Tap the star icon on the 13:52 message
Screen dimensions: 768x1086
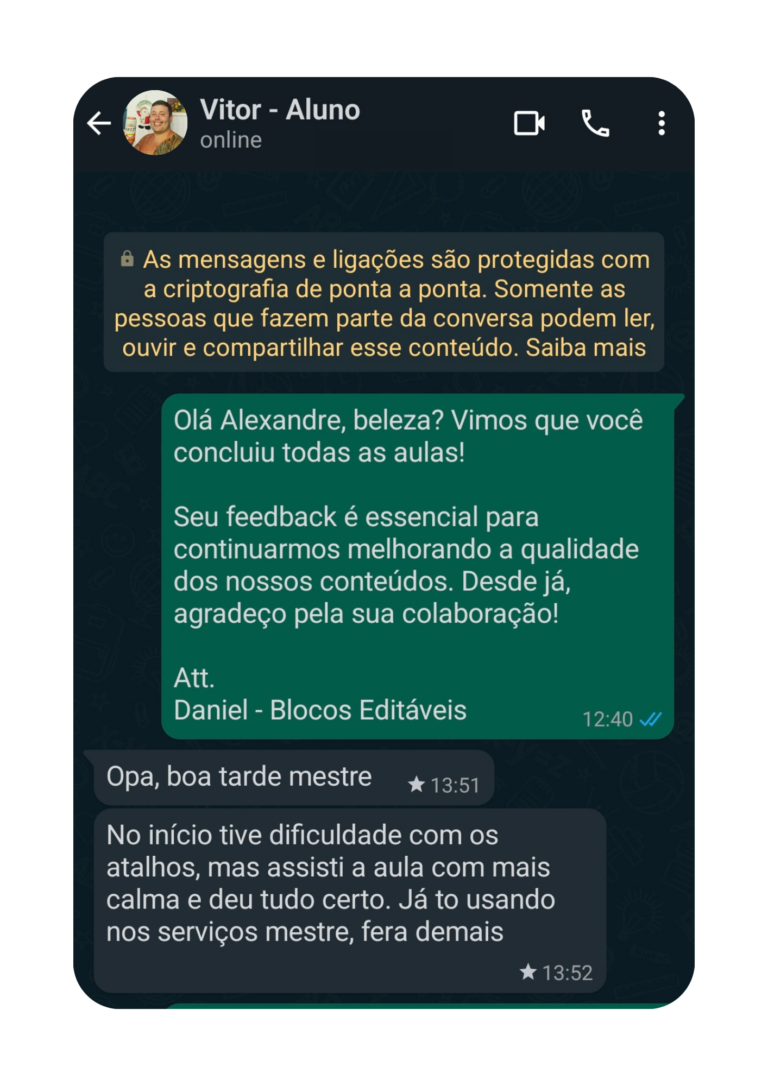pos(527,970)
